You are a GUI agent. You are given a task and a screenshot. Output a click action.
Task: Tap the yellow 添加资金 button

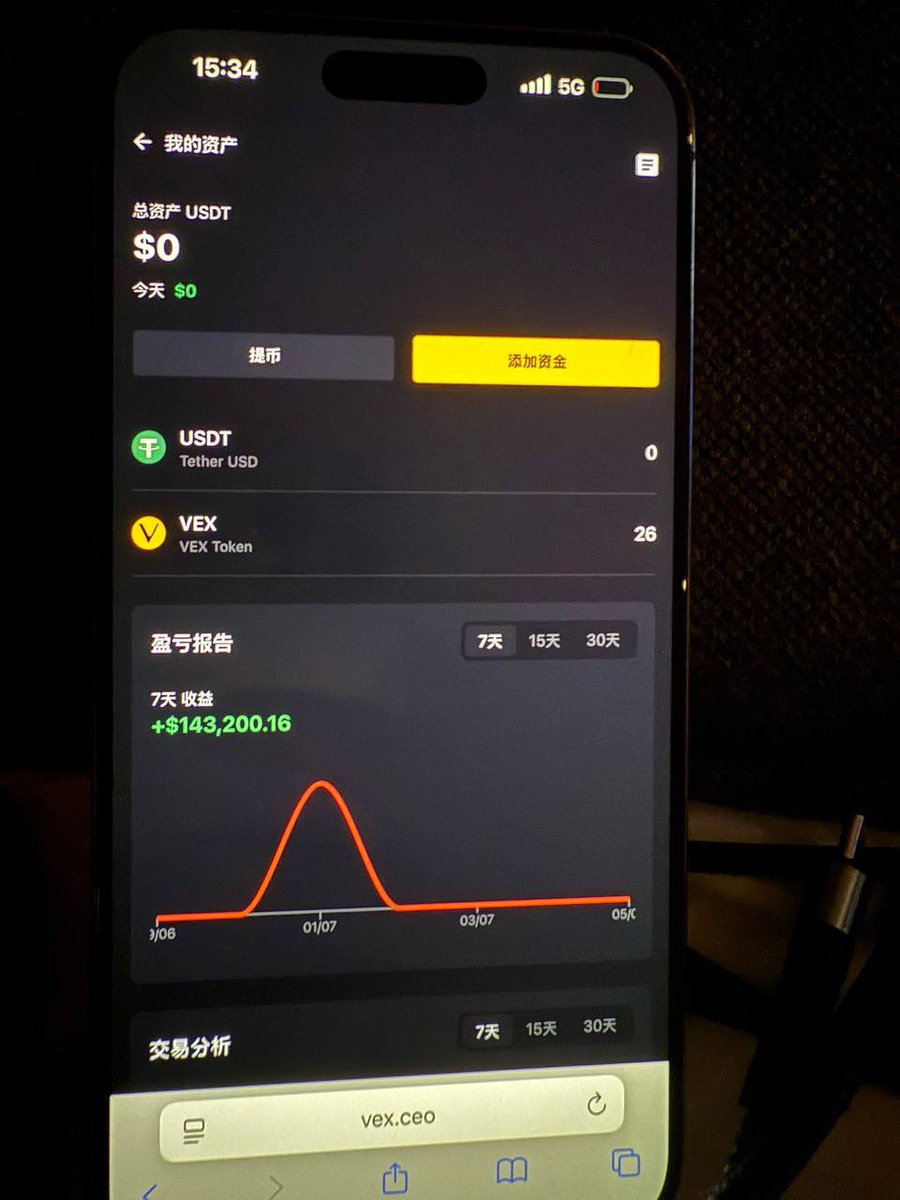(x=535, y=361)
